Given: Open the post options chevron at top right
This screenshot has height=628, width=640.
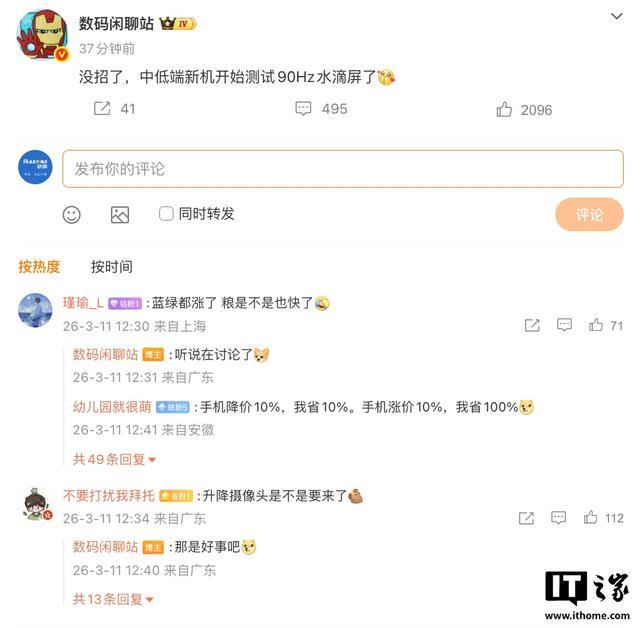Looking at the screenshot, I should (617, 17).
